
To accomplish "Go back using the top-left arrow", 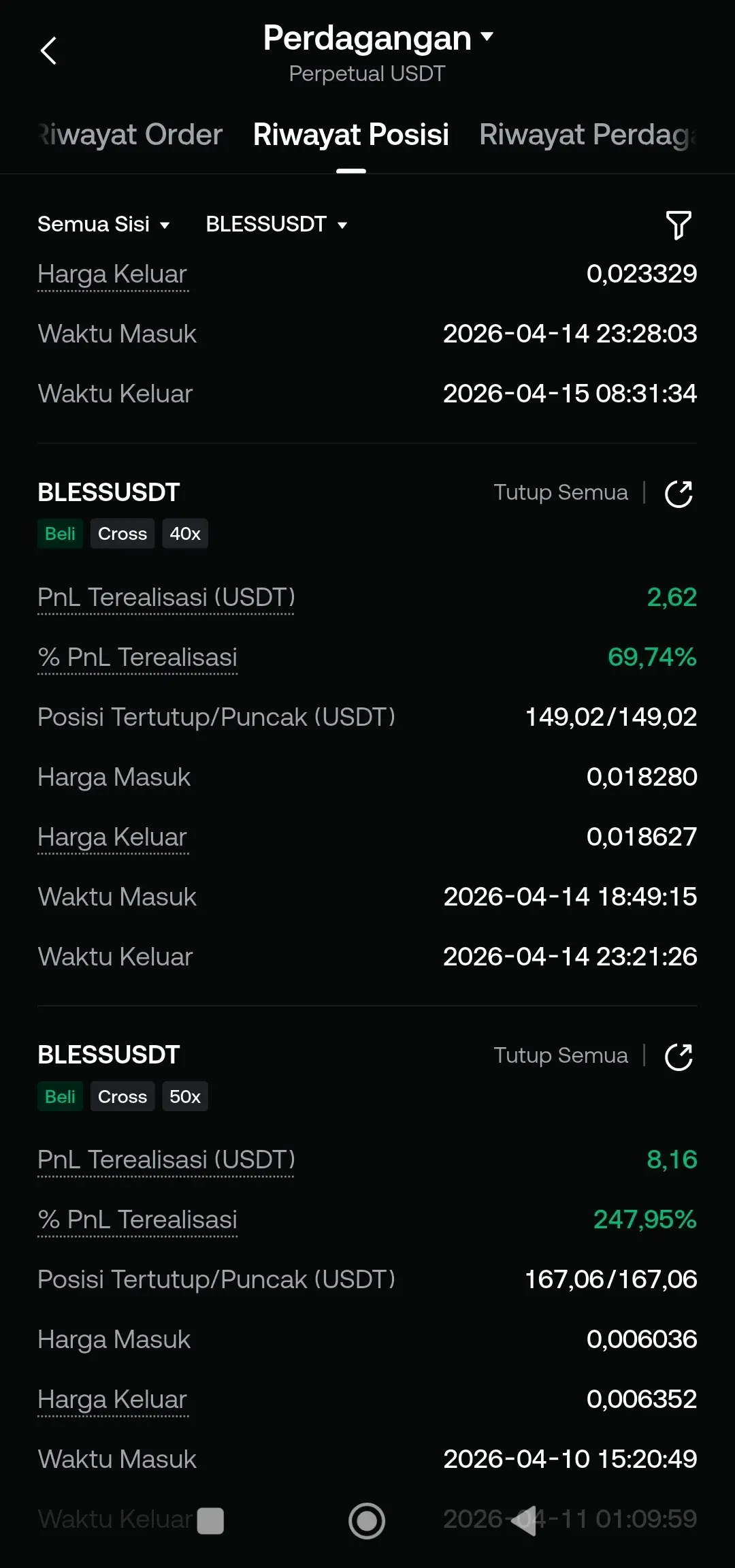I will click(x=48, y=51).
